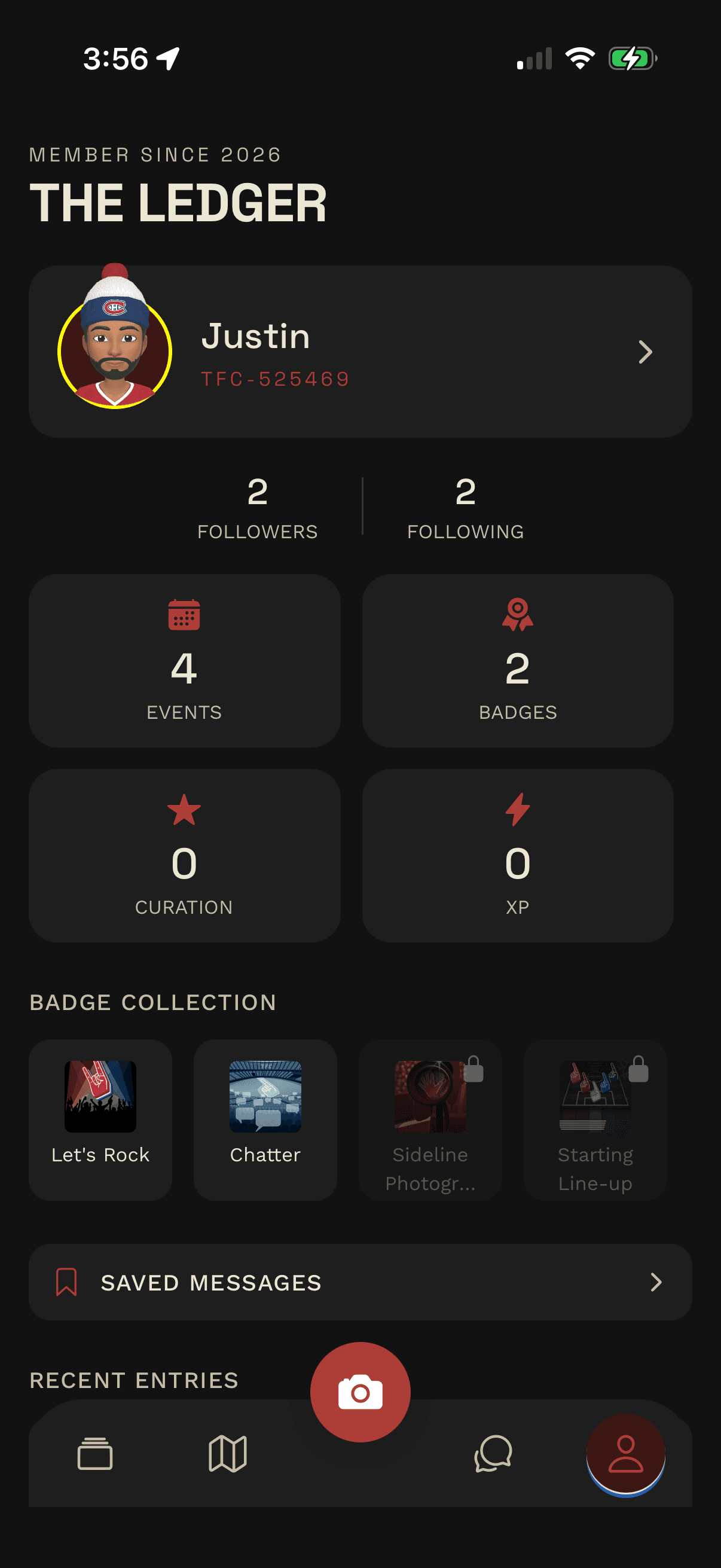721x1568 pixels.
Task: Open the FOLLOWING count
Action: [x=465, y=508]
